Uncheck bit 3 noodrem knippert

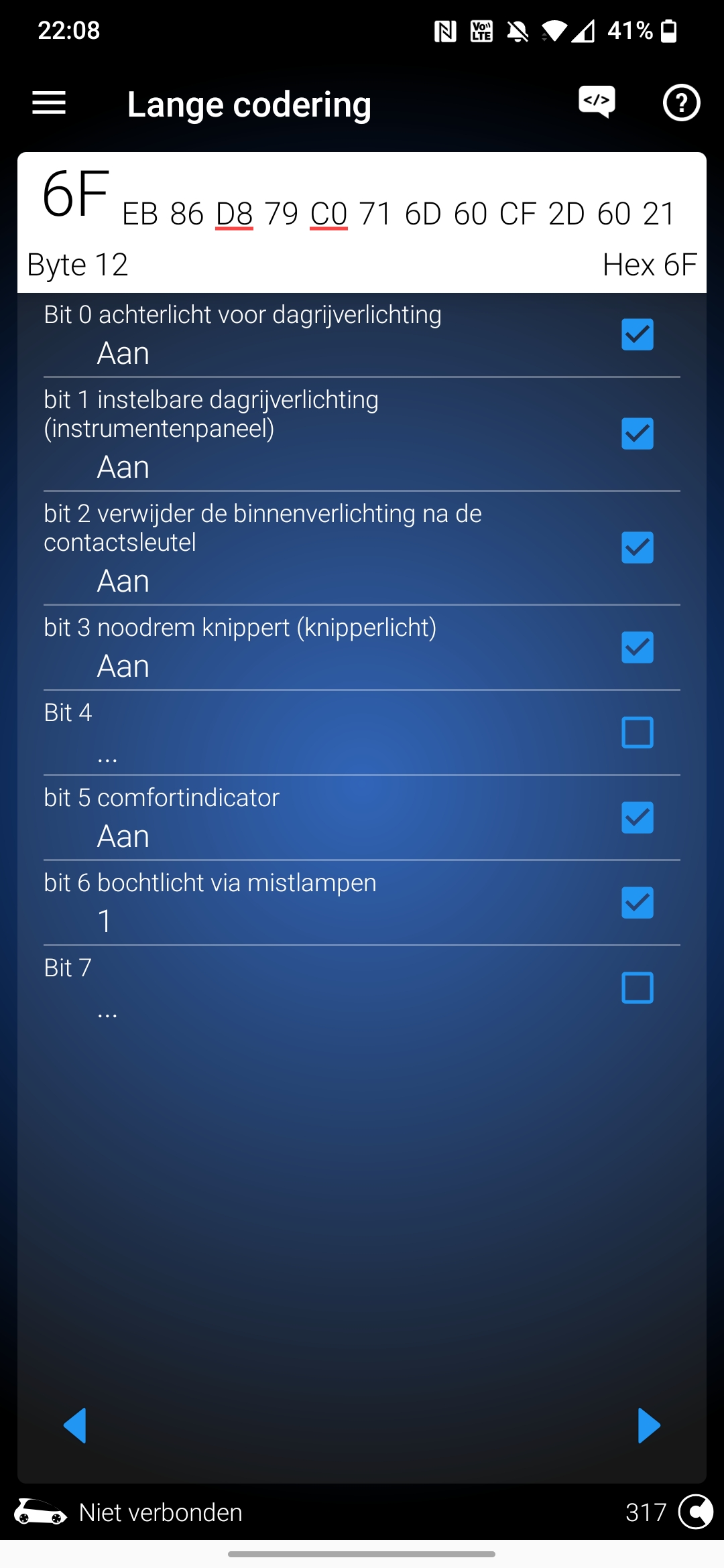pos(637,647)
